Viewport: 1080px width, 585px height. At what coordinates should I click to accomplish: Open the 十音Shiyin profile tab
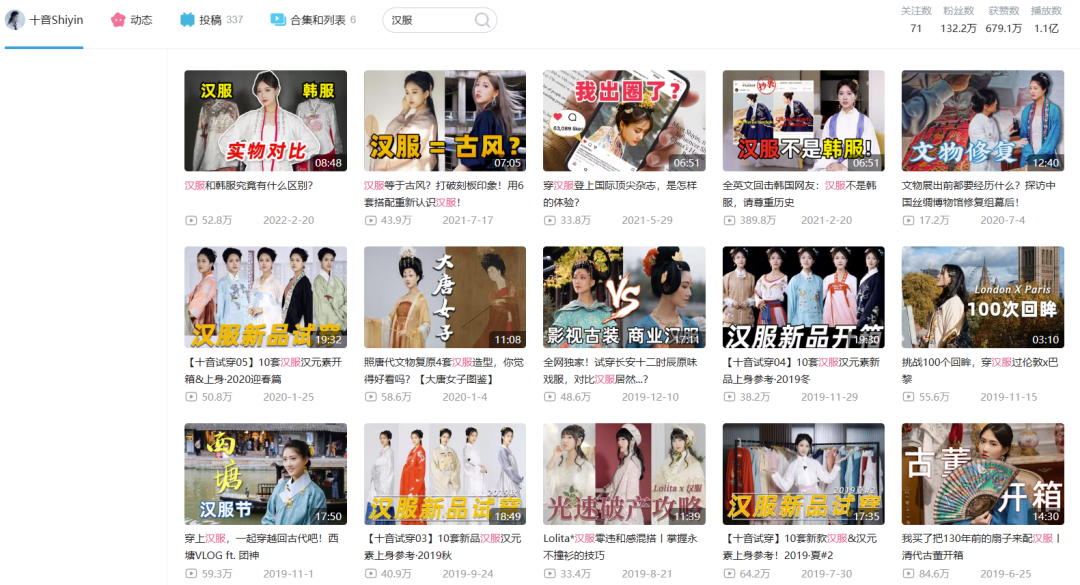click(45, 20)
